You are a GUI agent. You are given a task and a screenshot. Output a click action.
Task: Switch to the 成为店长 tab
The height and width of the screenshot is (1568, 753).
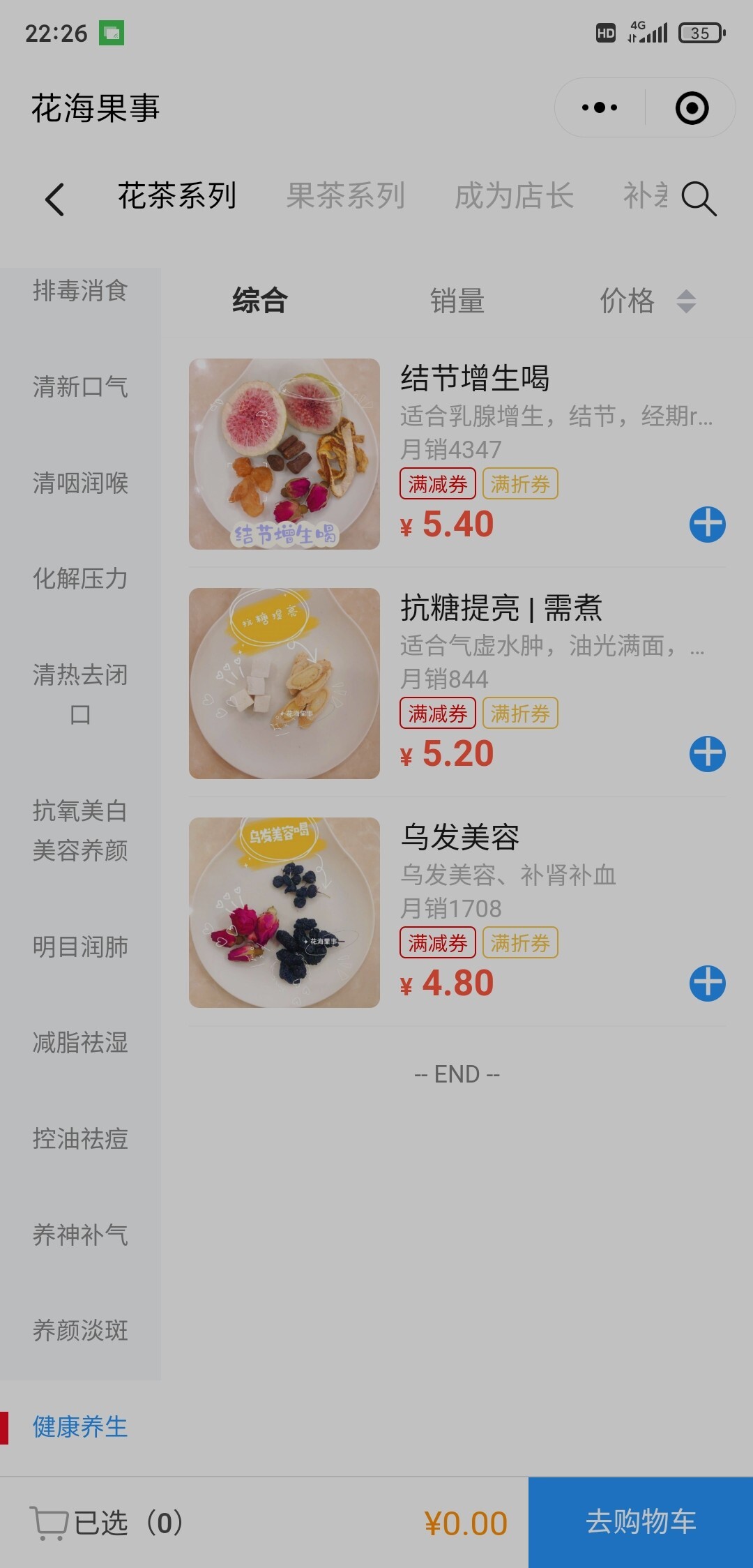pos(514,196)
